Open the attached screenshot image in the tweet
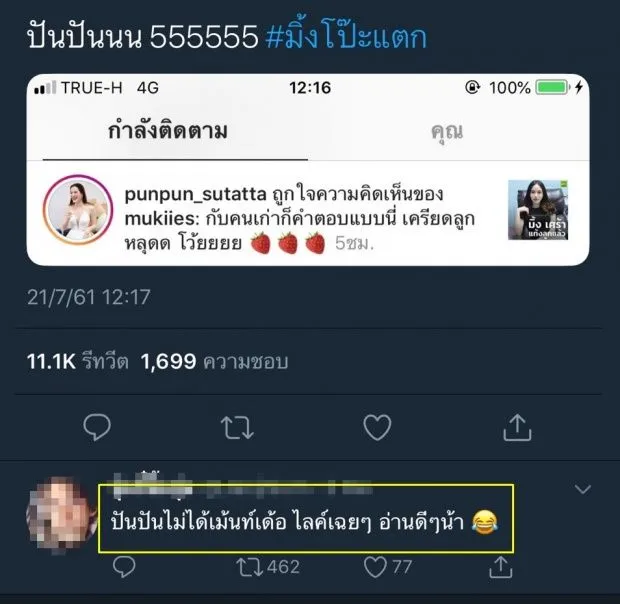Viewport: 620px width, 604px height. coord(308,170)
